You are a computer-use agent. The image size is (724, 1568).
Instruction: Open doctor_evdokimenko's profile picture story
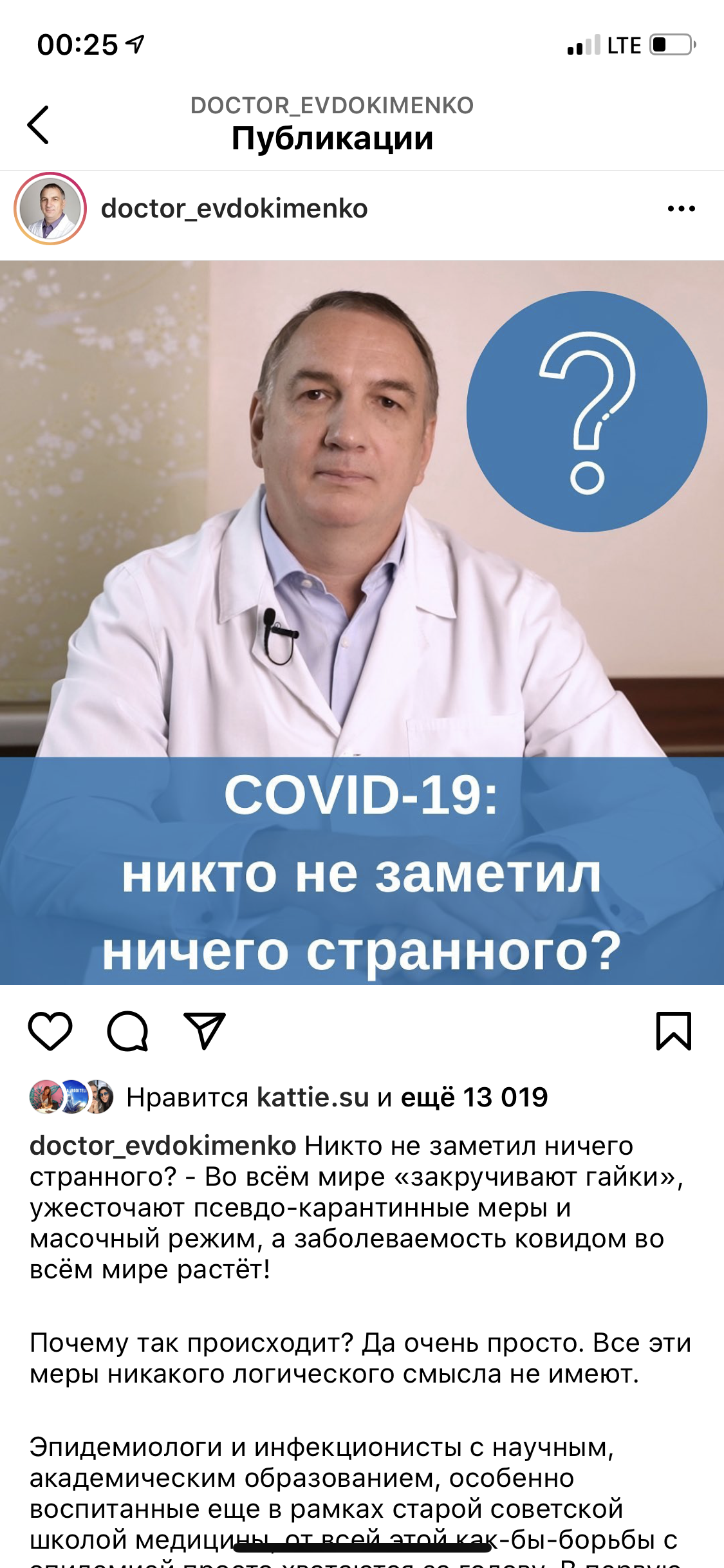pyautogui.click(x=50, y=209)
